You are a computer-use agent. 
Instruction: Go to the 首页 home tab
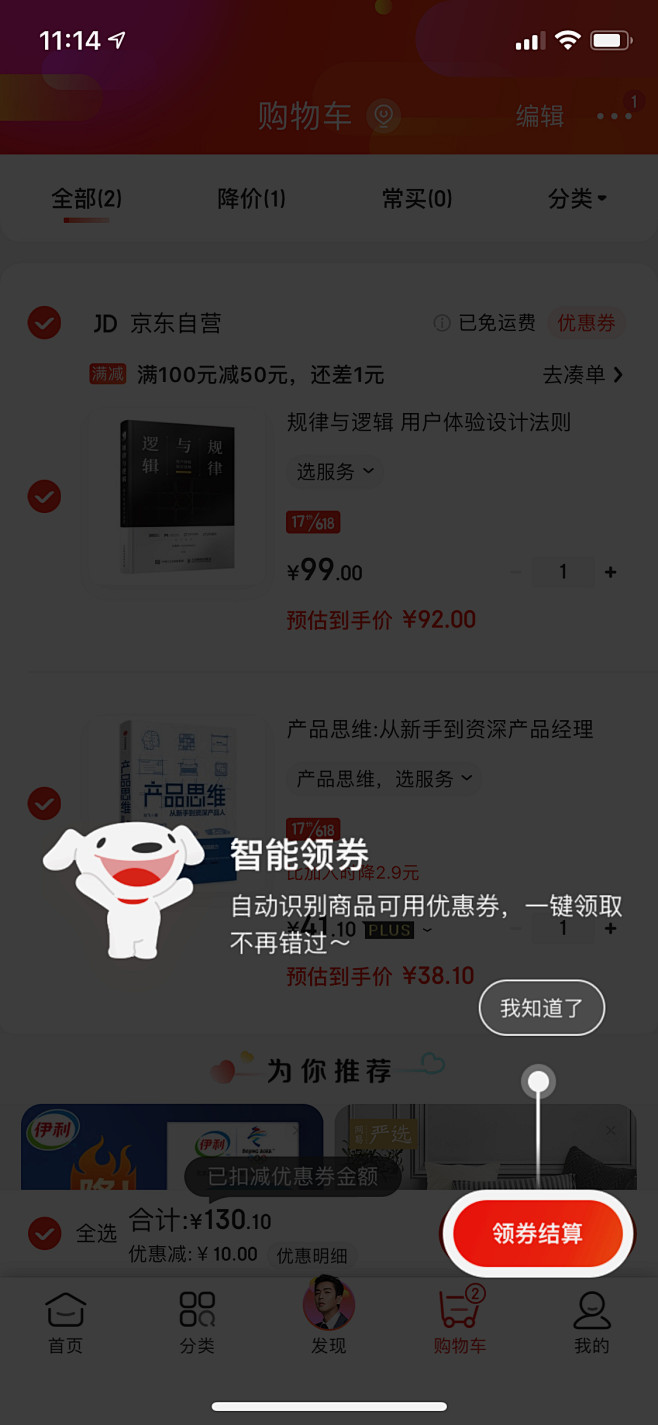(x=66, y=1322)
